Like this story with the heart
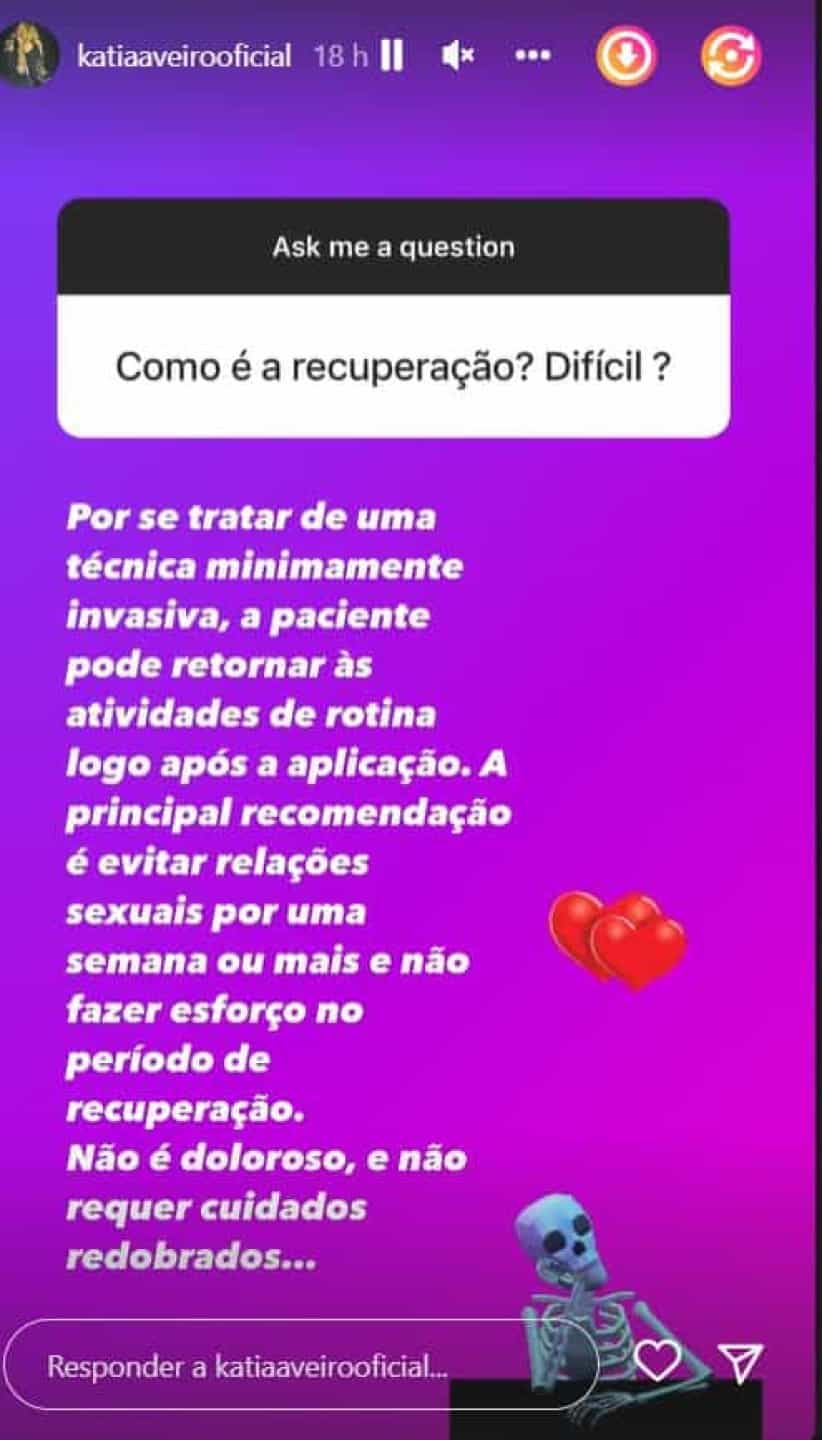The width and height of the screenshot is (822, 1440). [x=658, y=1361]
